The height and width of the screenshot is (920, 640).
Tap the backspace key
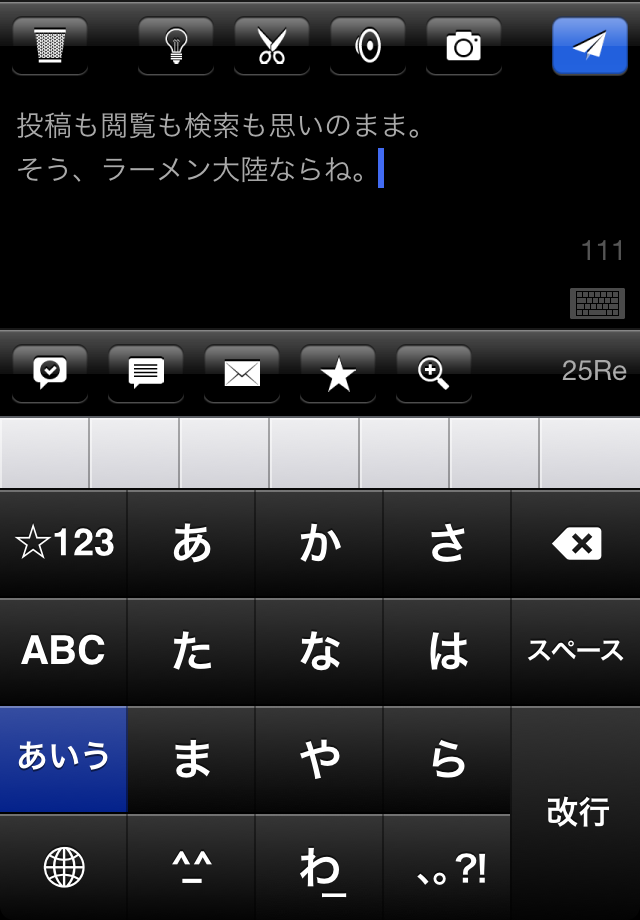pyautogui.click(x=576, y=544)
